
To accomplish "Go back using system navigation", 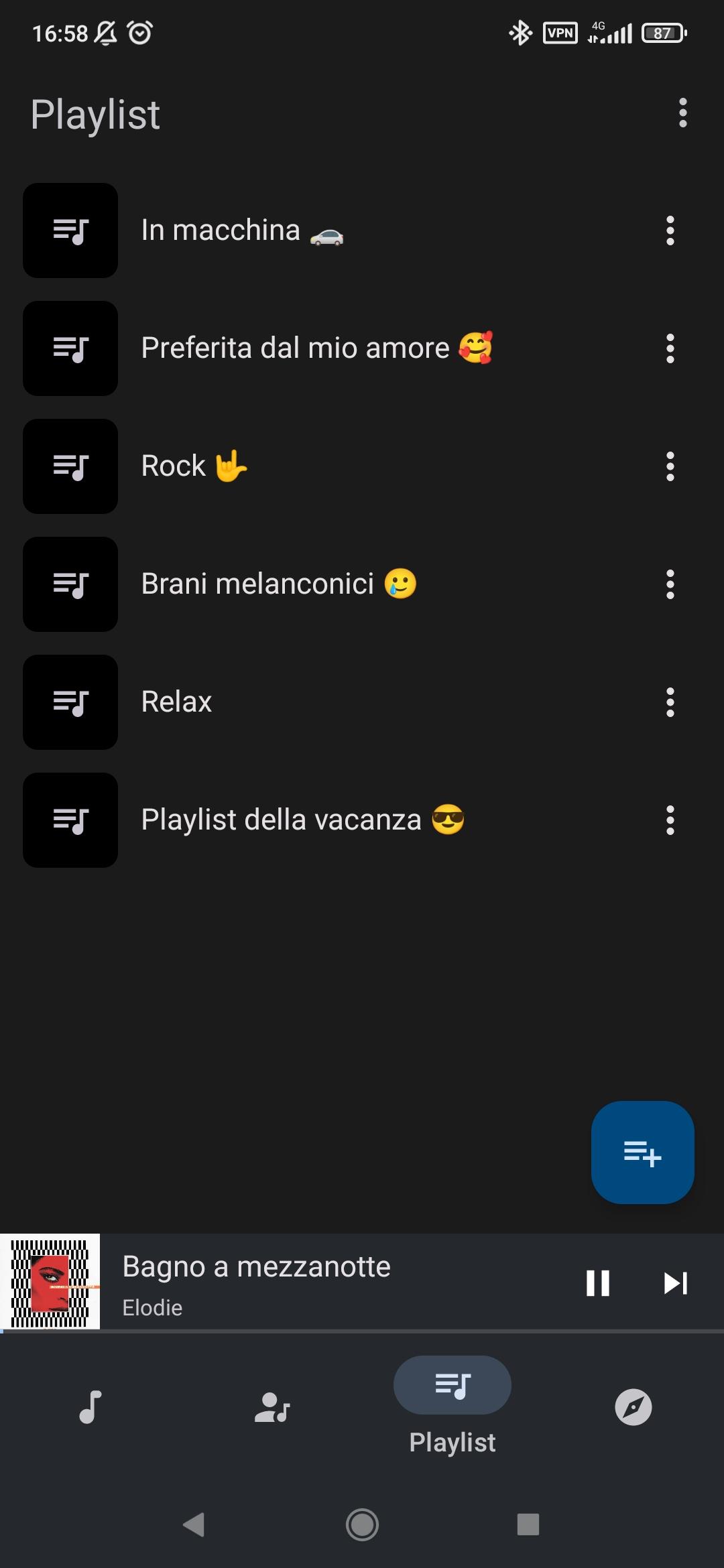I will tap(194, 1524).
